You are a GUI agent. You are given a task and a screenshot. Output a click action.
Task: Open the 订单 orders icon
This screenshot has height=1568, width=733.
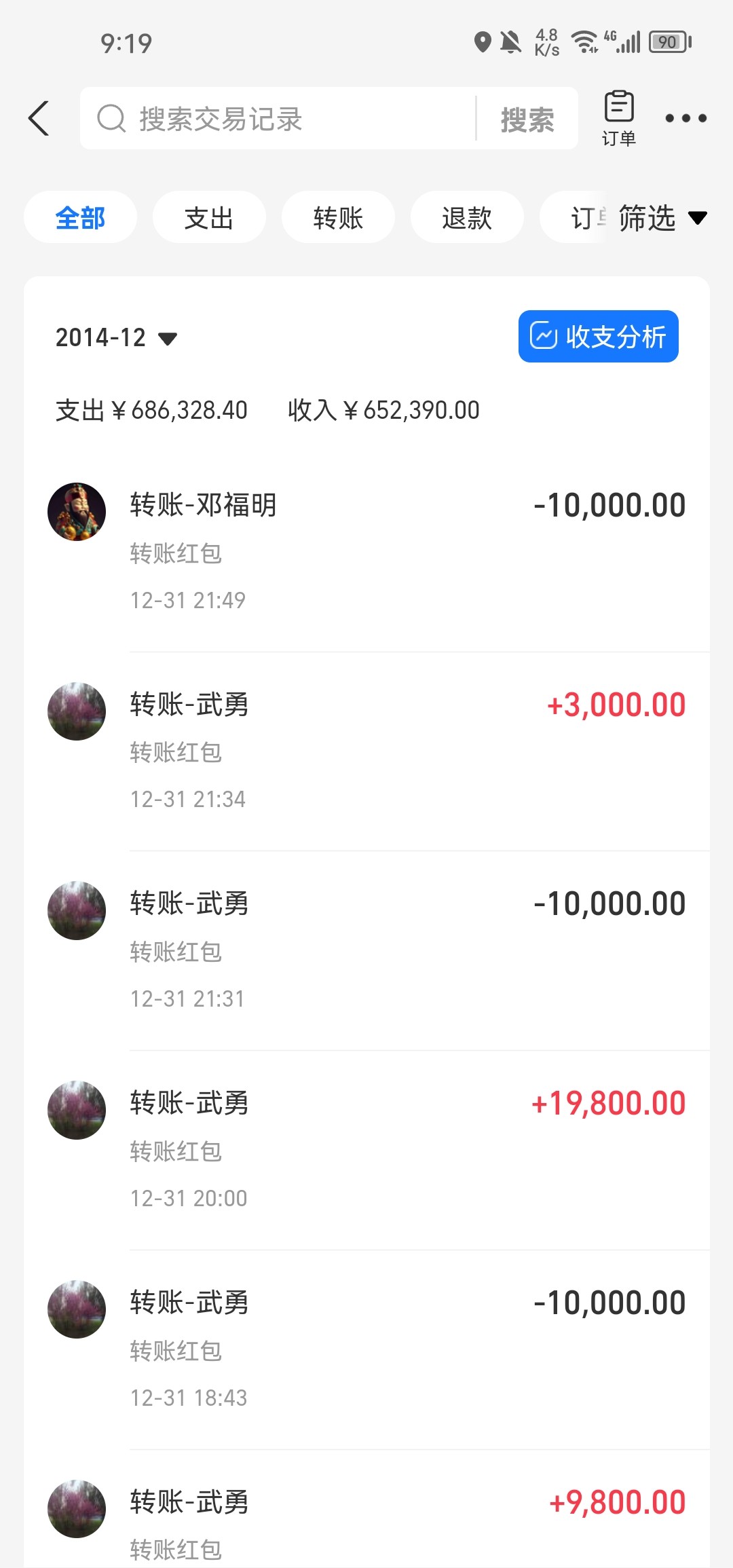pos(618,118)
